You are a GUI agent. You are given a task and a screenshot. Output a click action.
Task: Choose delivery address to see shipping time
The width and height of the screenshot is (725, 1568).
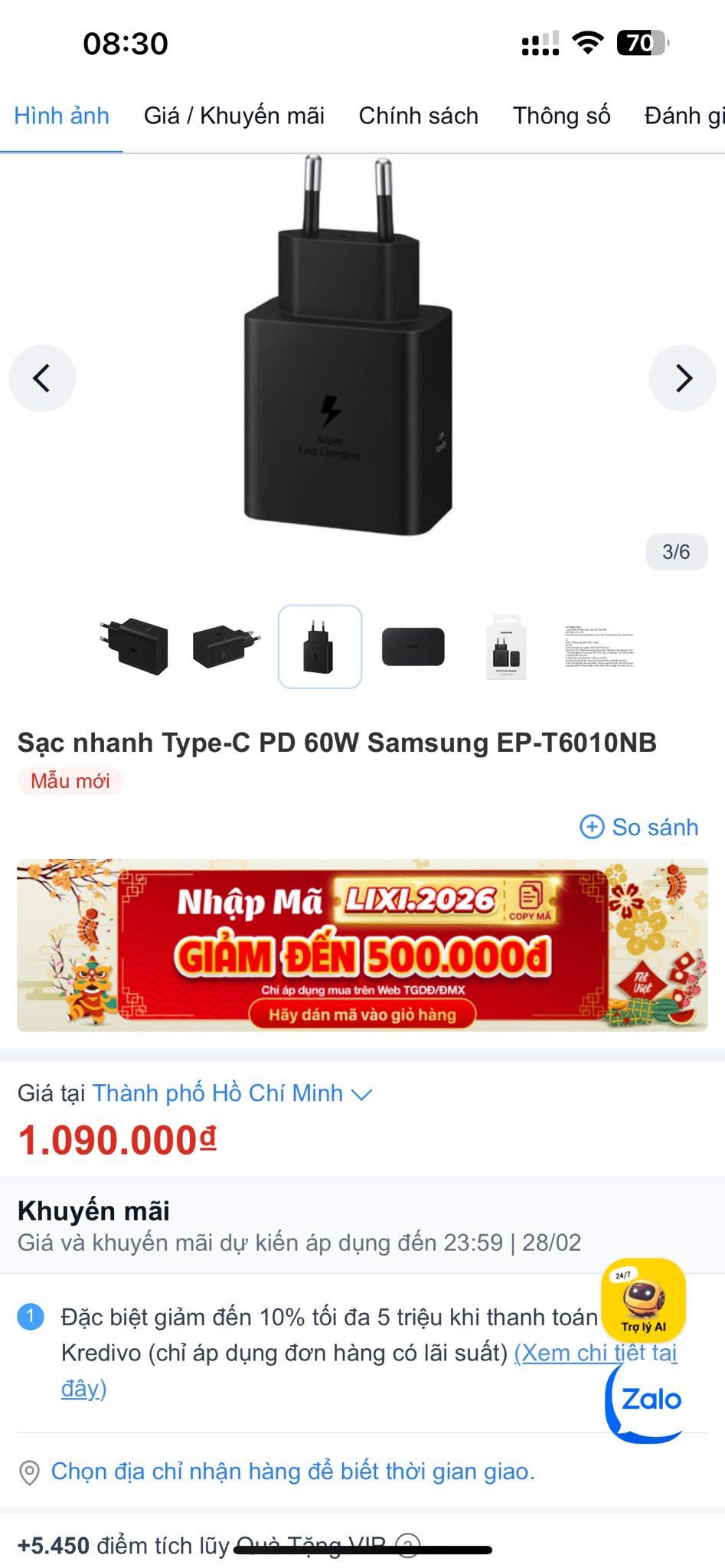(292, 1472)
